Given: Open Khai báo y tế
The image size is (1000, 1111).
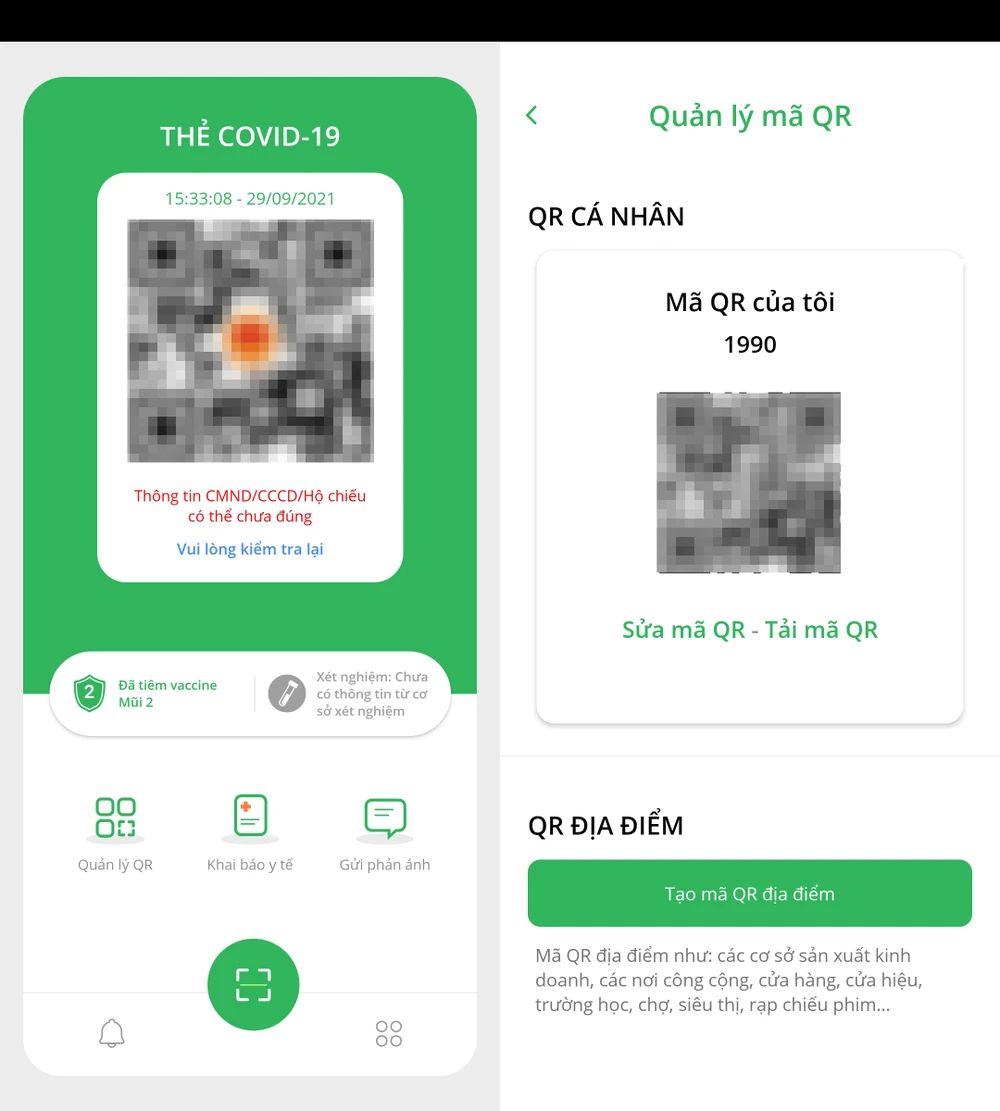Looking at the screenshot, I should coord(250,832).
